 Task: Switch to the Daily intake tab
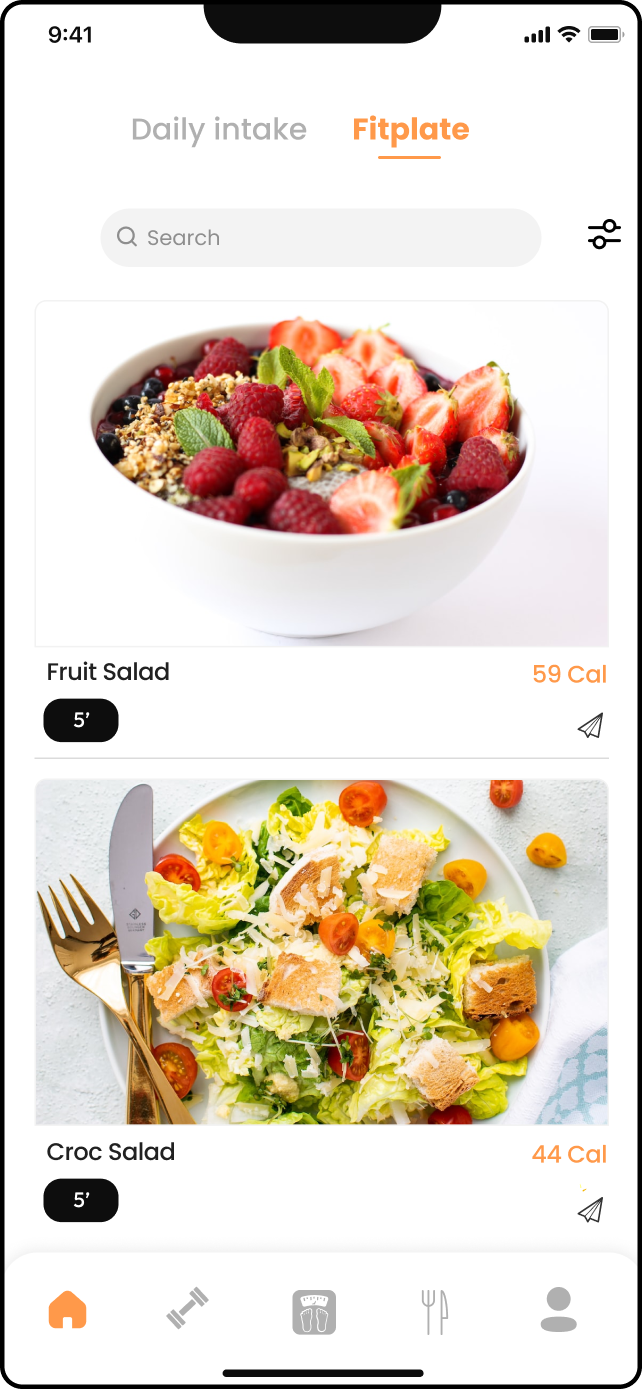(219, 130)
